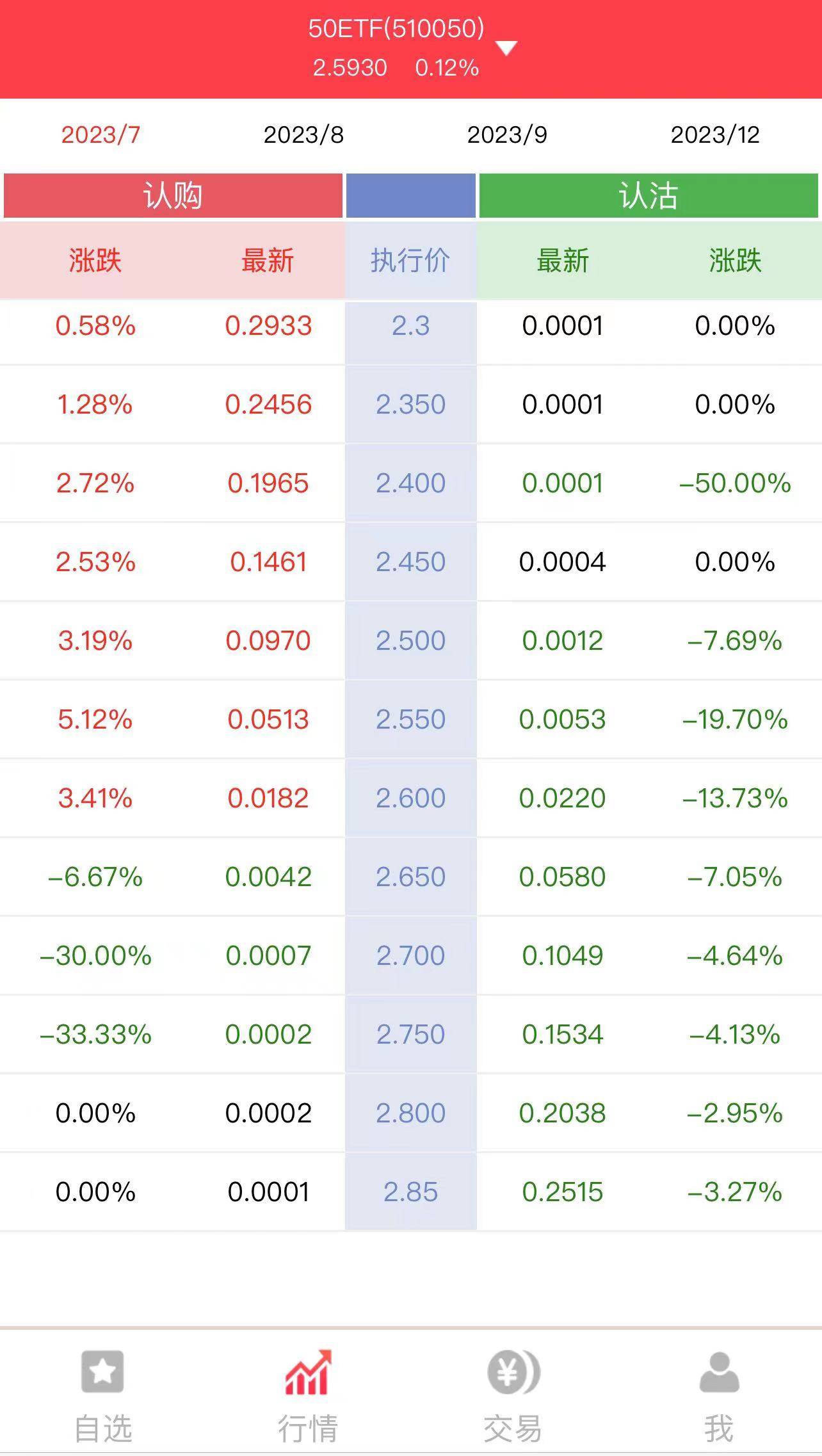Tap the 2.5930 underlying price in header
This screenshot has height=1456, width=822.
point(350,68)
